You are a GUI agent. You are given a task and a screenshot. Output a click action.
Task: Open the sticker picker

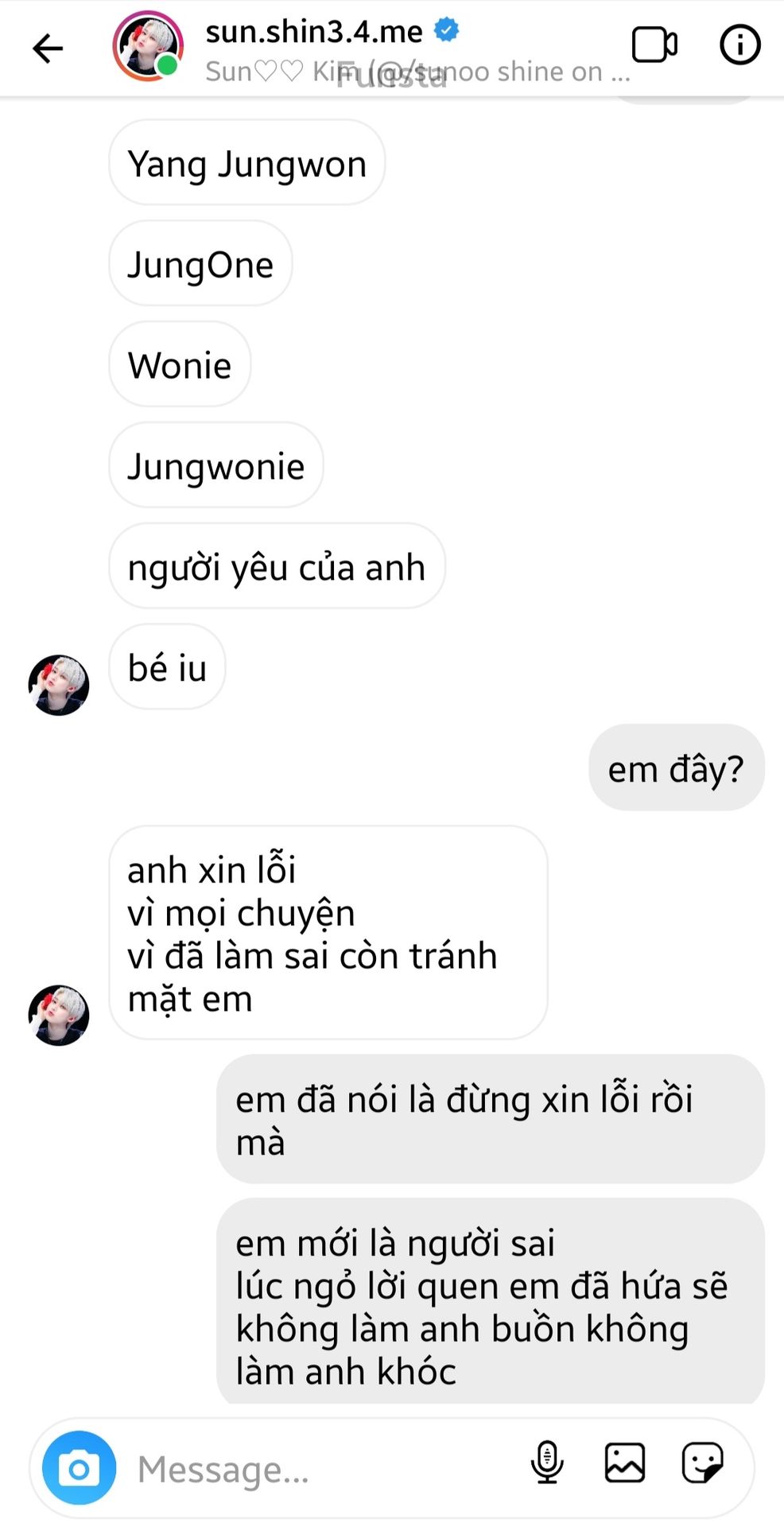pyautogui.click(x=703, y=1463)
